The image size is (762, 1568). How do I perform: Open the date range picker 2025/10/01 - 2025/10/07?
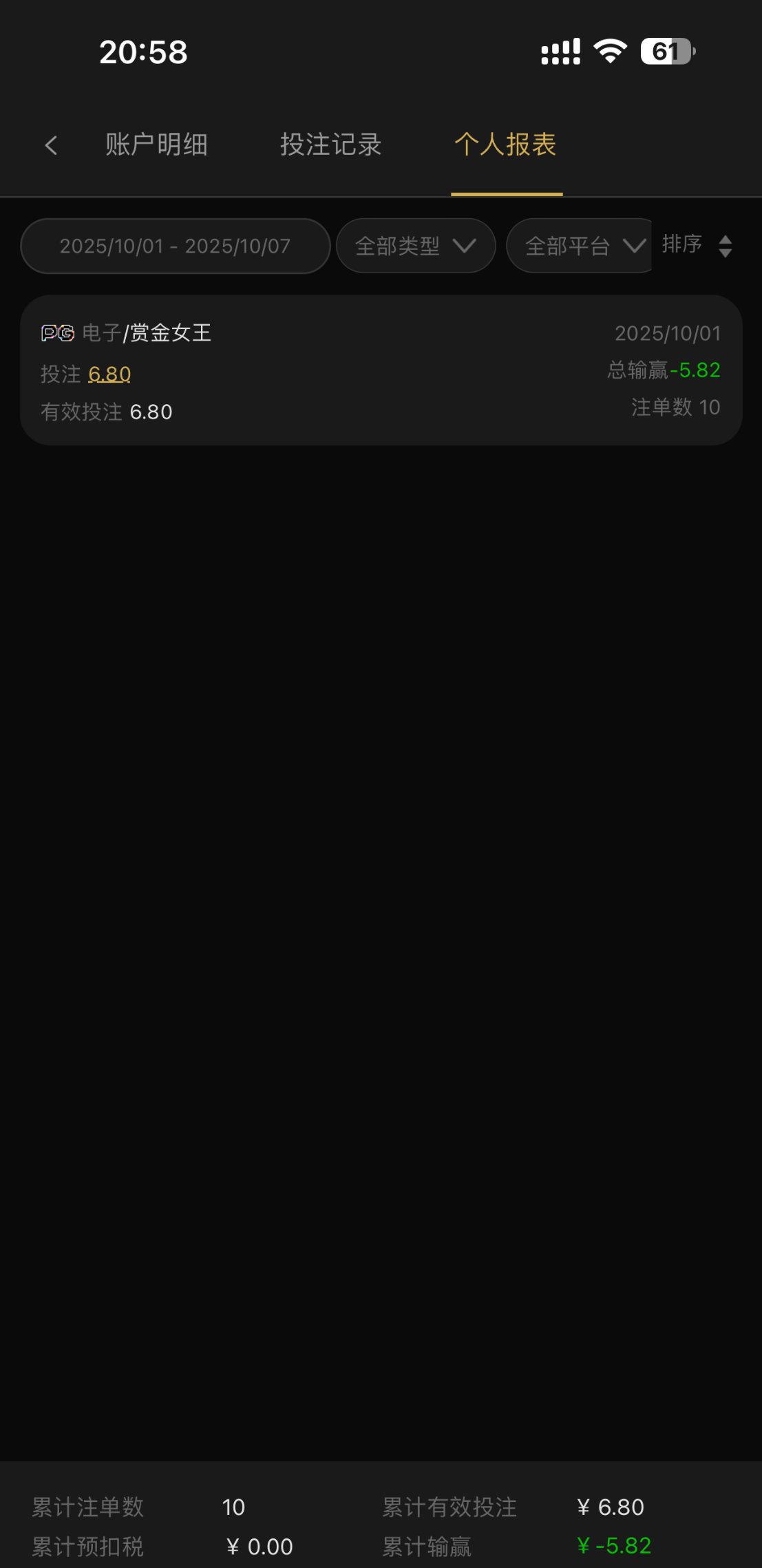[175, 246]
